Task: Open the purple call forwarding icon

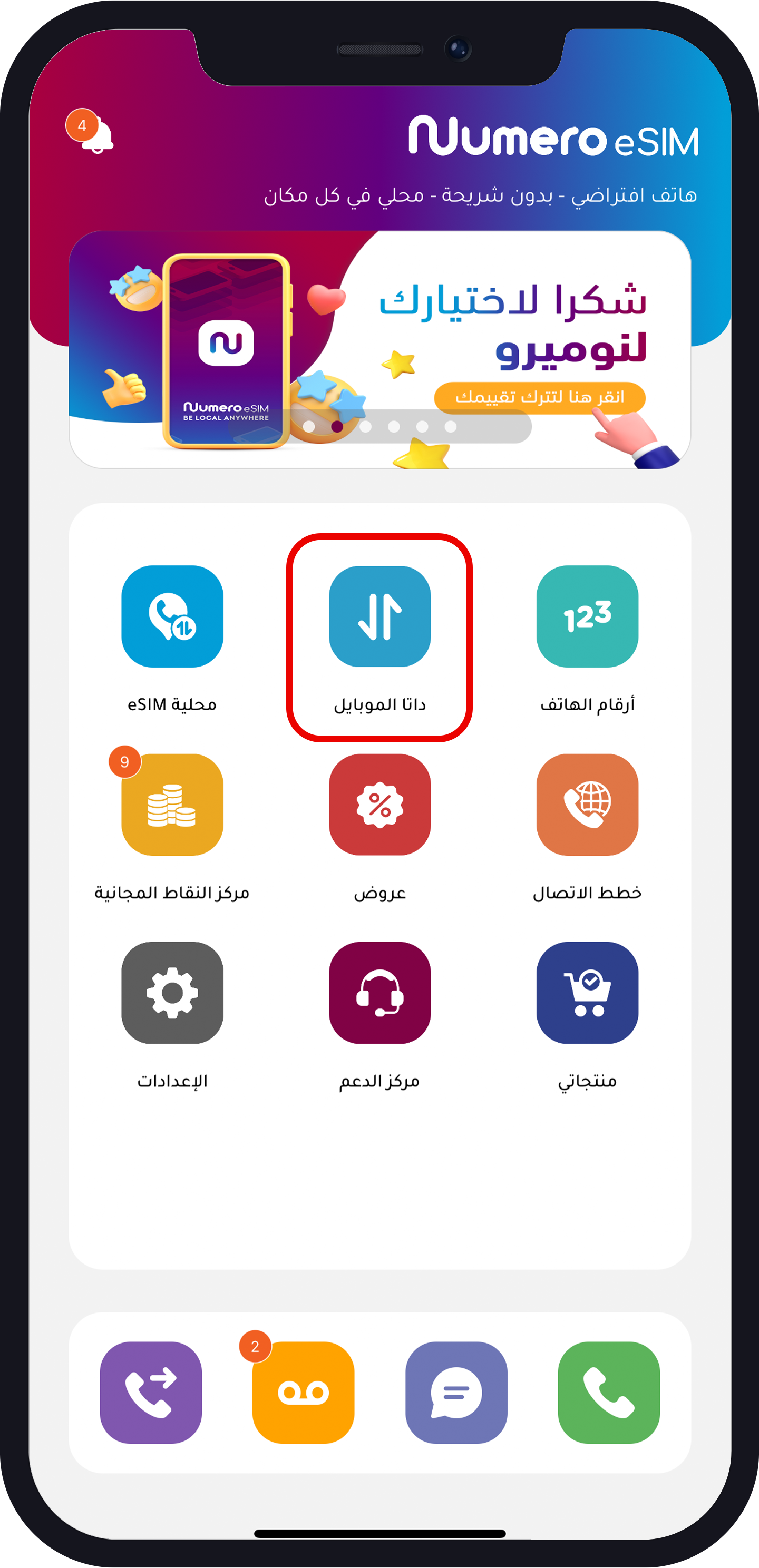Action: [151, 1392]
